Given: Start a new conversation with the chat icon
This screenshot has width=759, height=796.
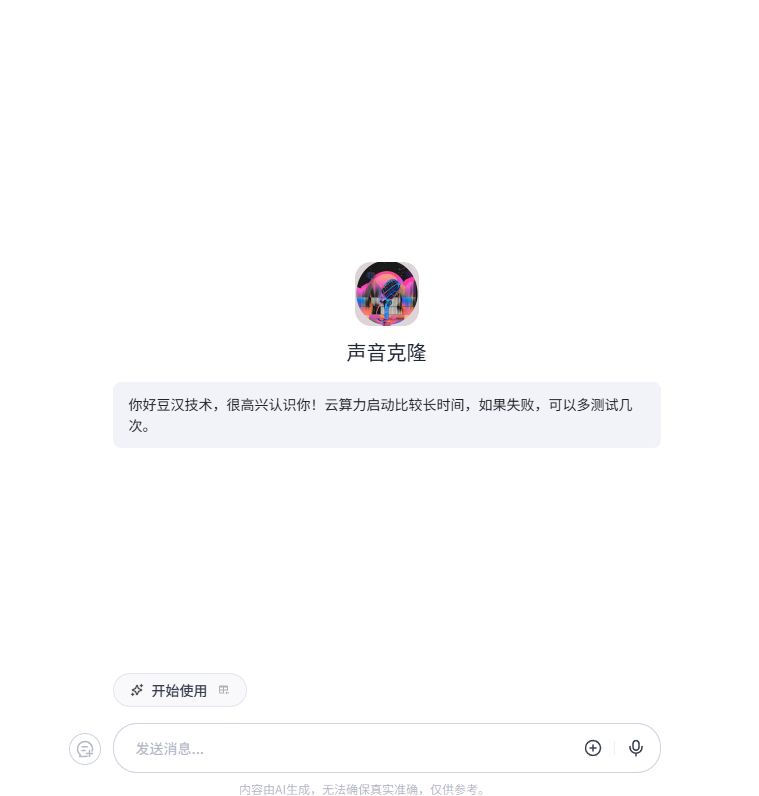Looking at the screenshot, I should 85,749.
